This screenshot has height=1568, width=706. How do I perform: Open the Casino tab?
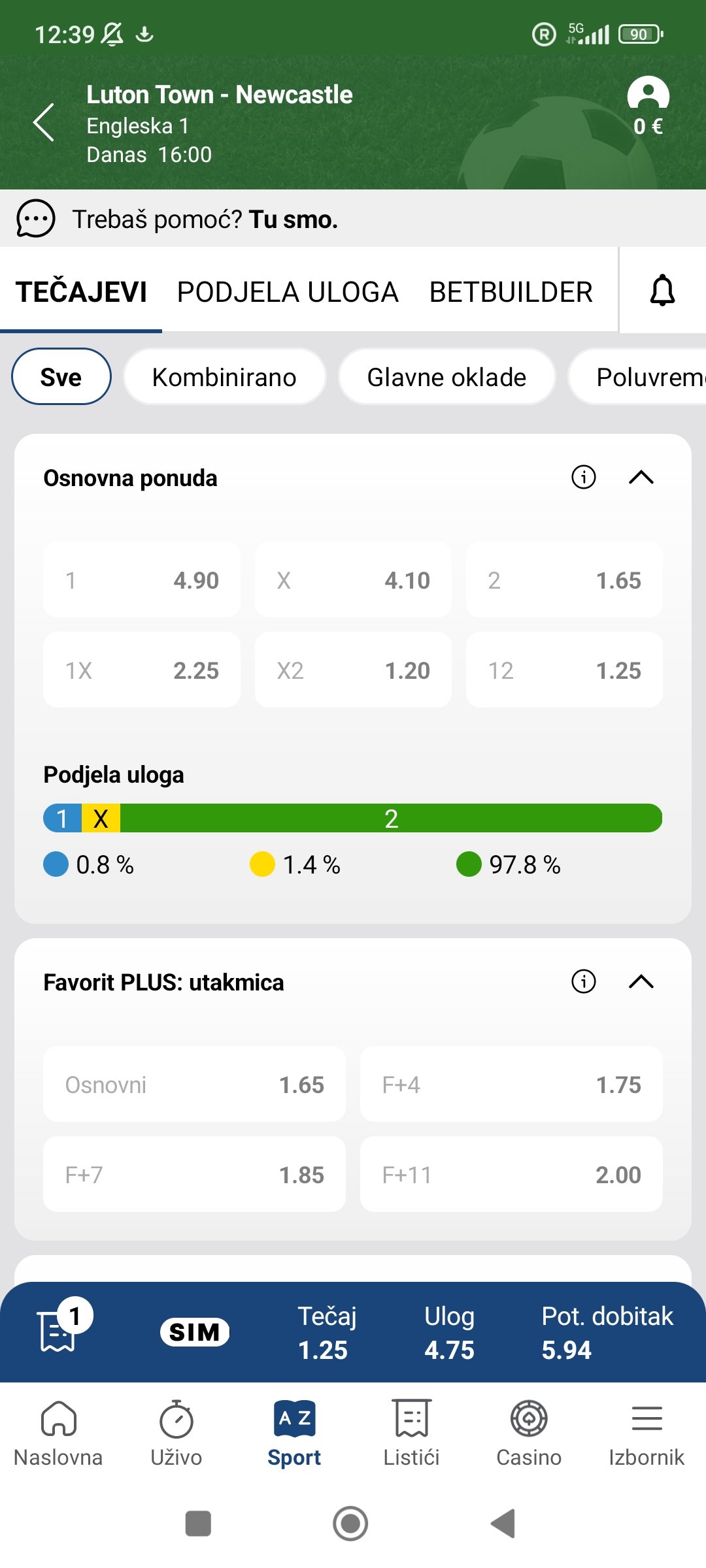[529, 1433]
